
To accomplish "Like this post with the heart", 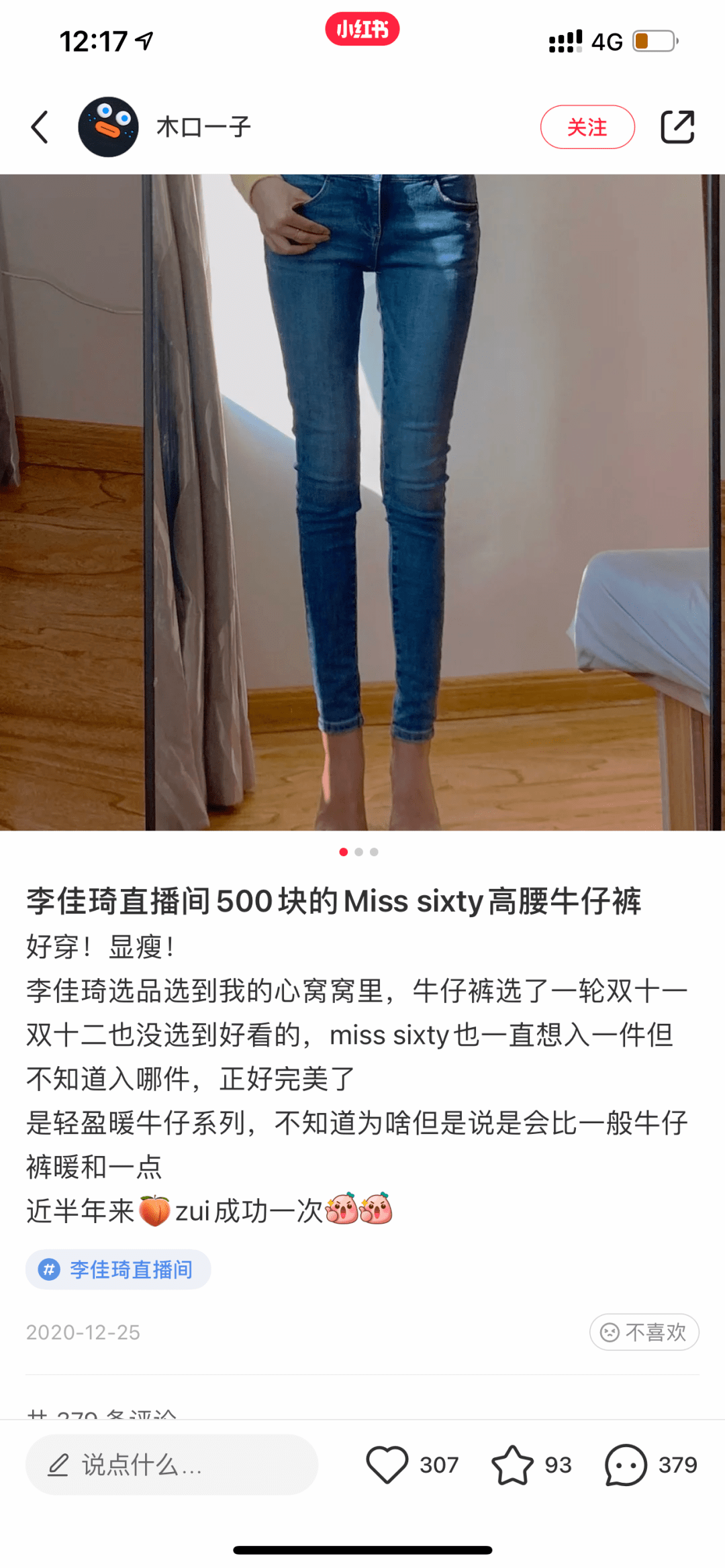I will [x=387, y=1465].
